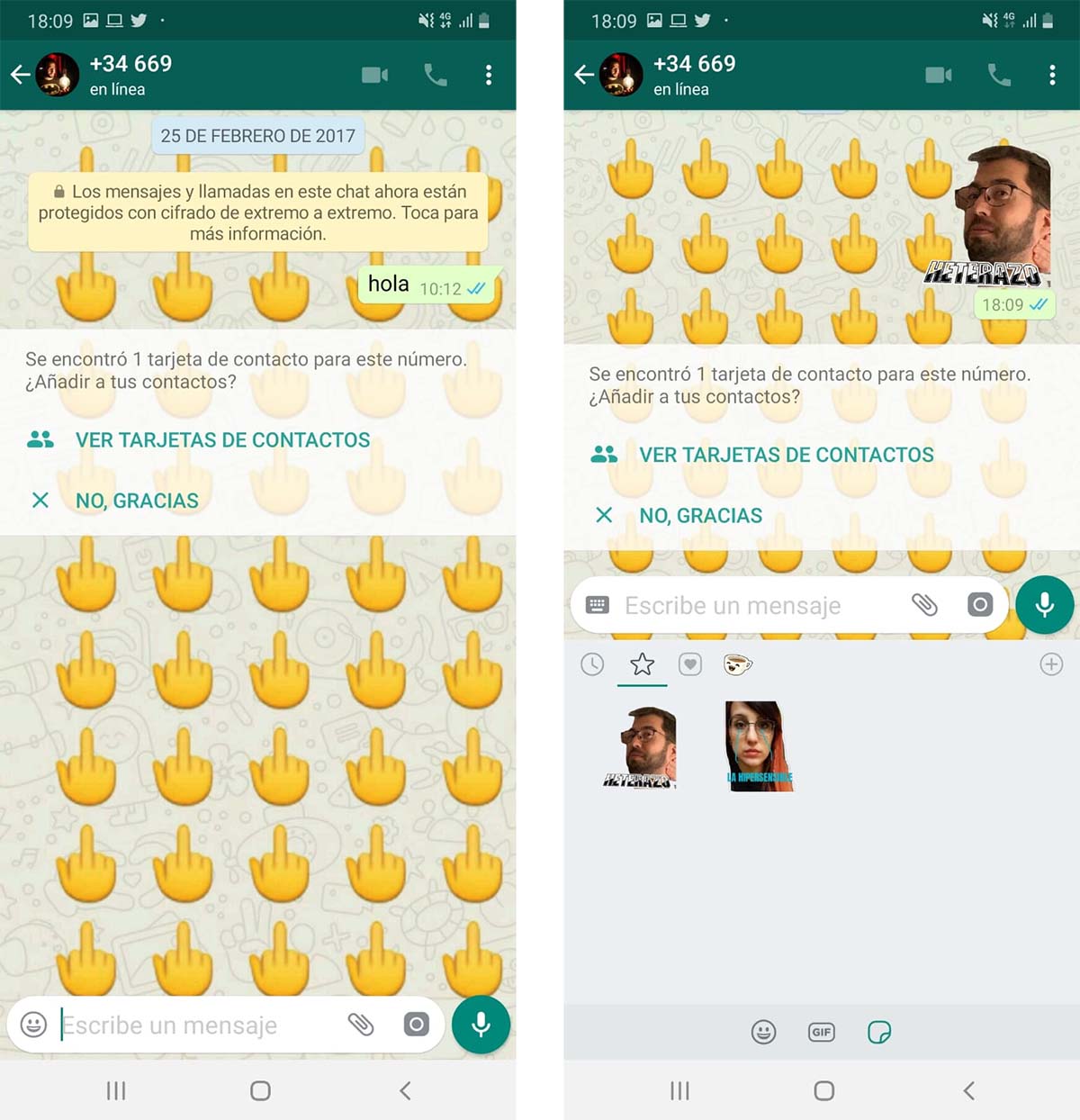Add new sticker packs with the plus icon

point(1050,664)
